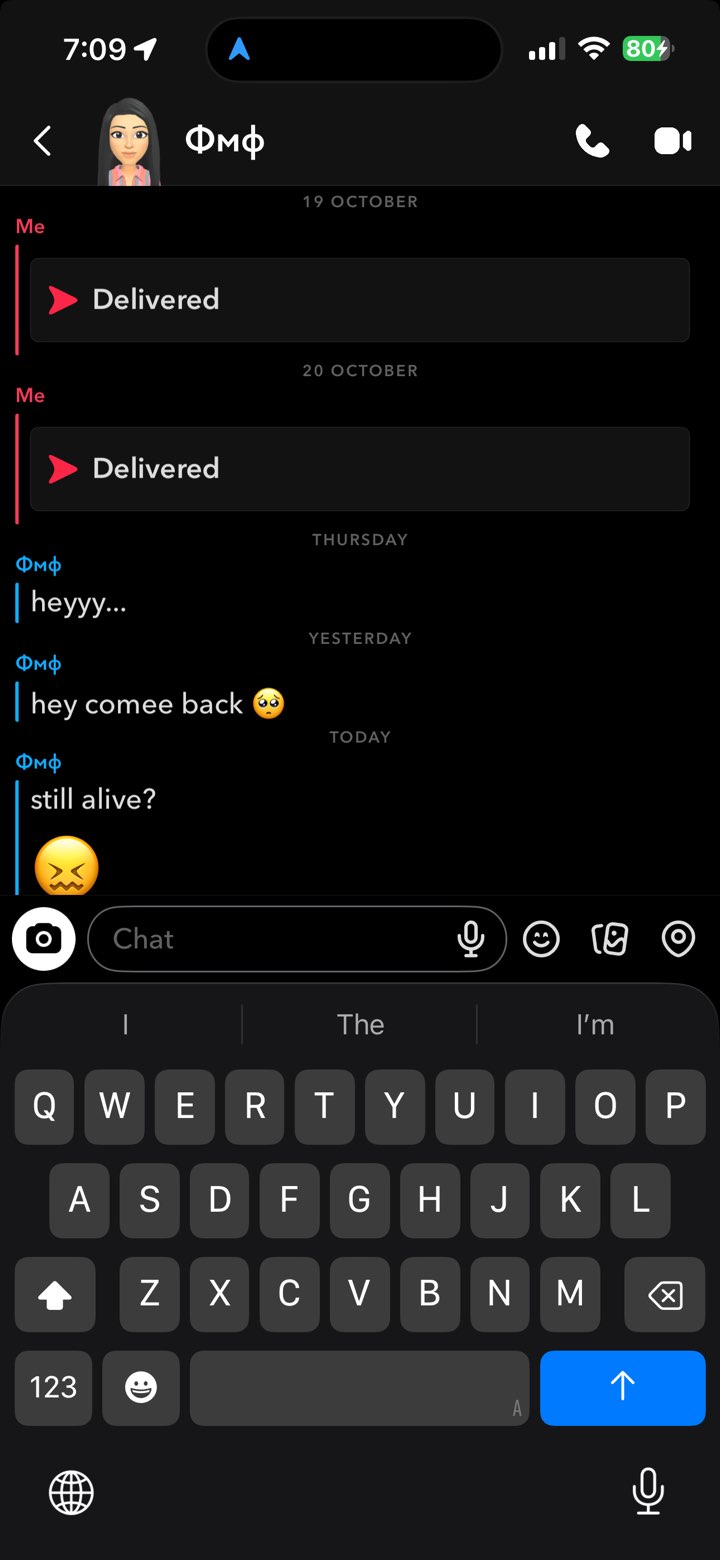Go back to the chat list
720x1560 pixels.
tap(42, 141)
